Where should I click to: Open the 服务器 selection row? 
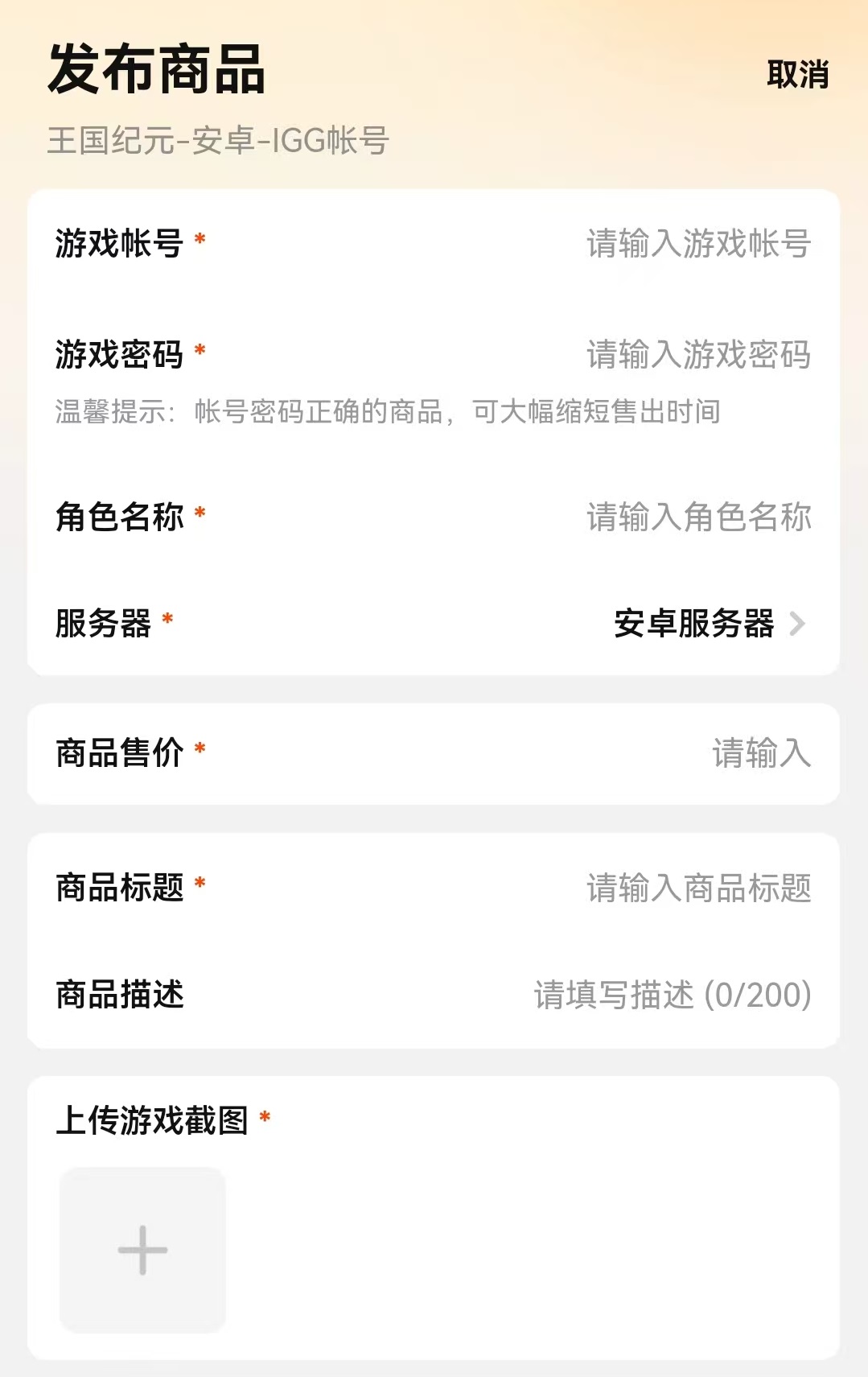pos(708,624)
